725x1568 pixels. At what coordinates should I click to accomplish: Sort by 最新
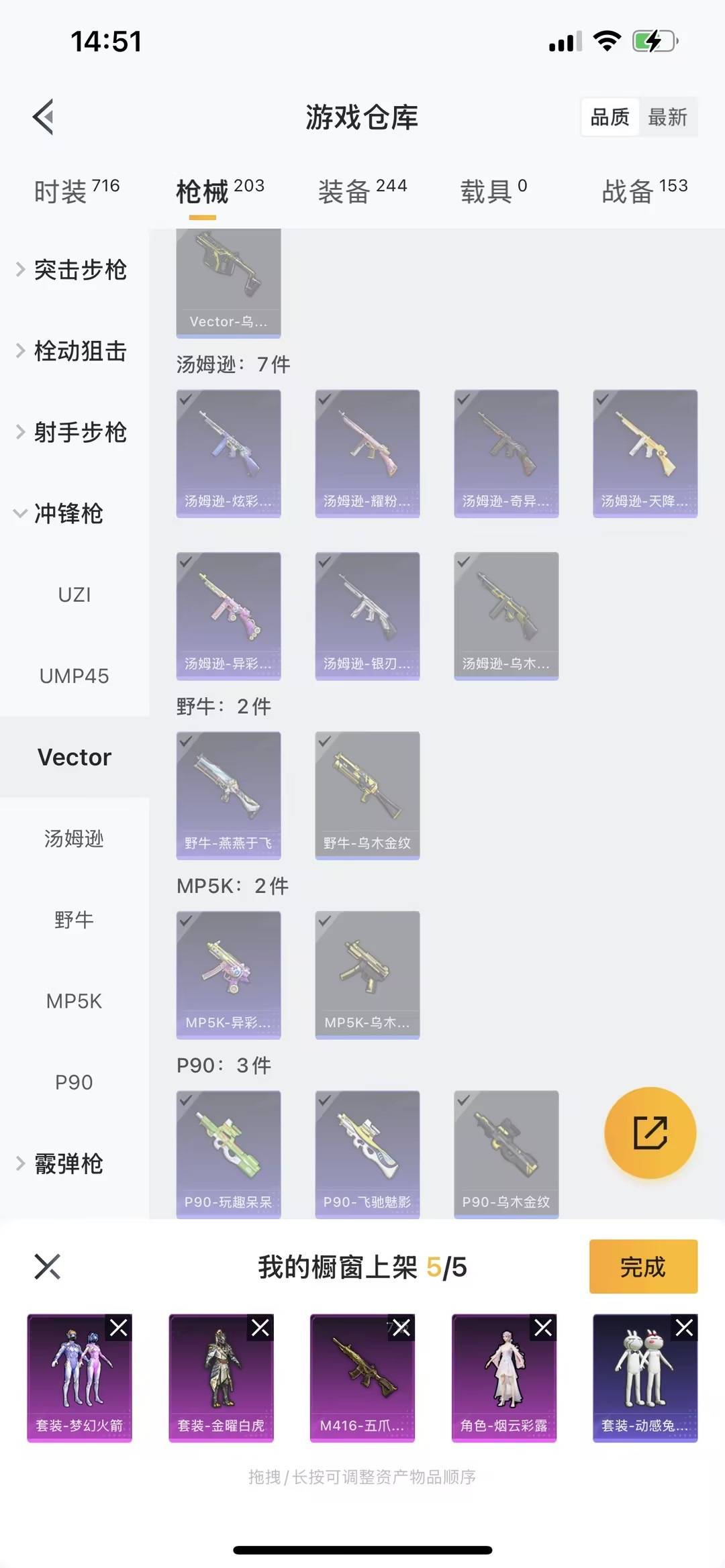click(x=667, y=117)
